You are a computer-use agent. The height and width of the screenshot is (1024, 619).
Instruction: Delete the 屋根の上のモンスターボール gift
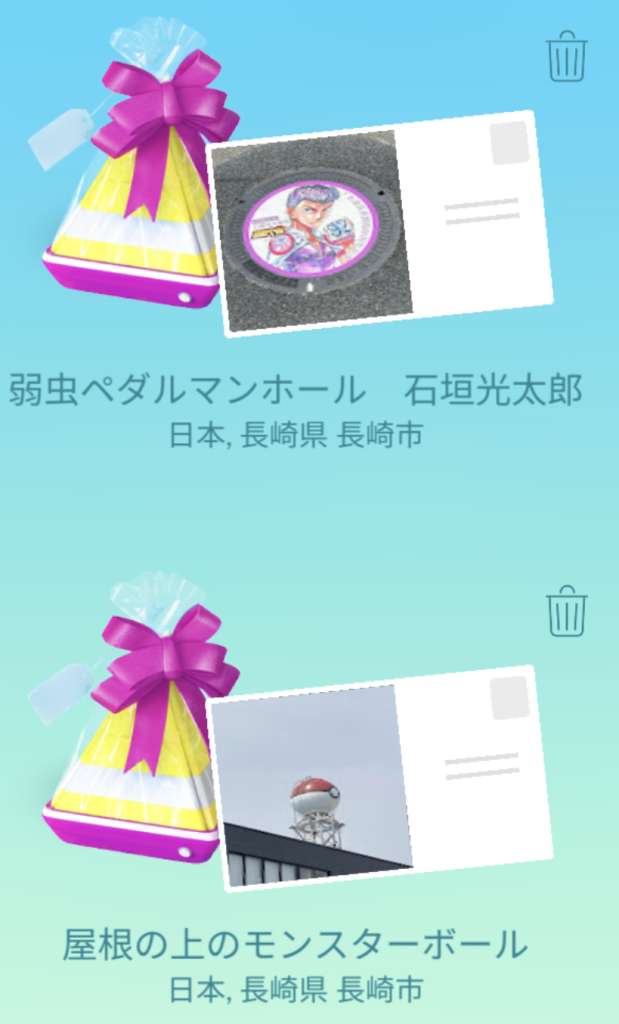pyautogui.click(x=567, y=611)
